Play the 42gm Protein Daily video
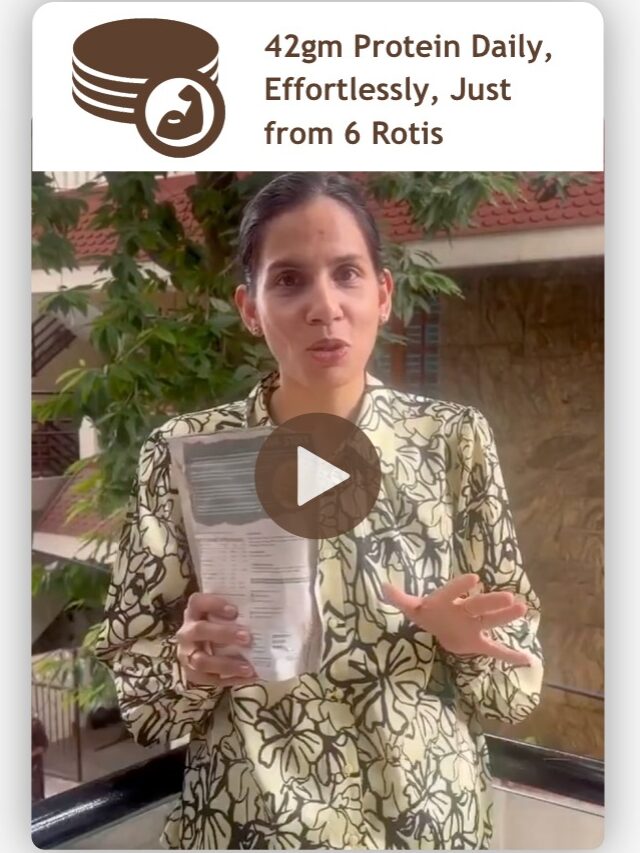Screen dimensions: 640x853 click(317, 476)
